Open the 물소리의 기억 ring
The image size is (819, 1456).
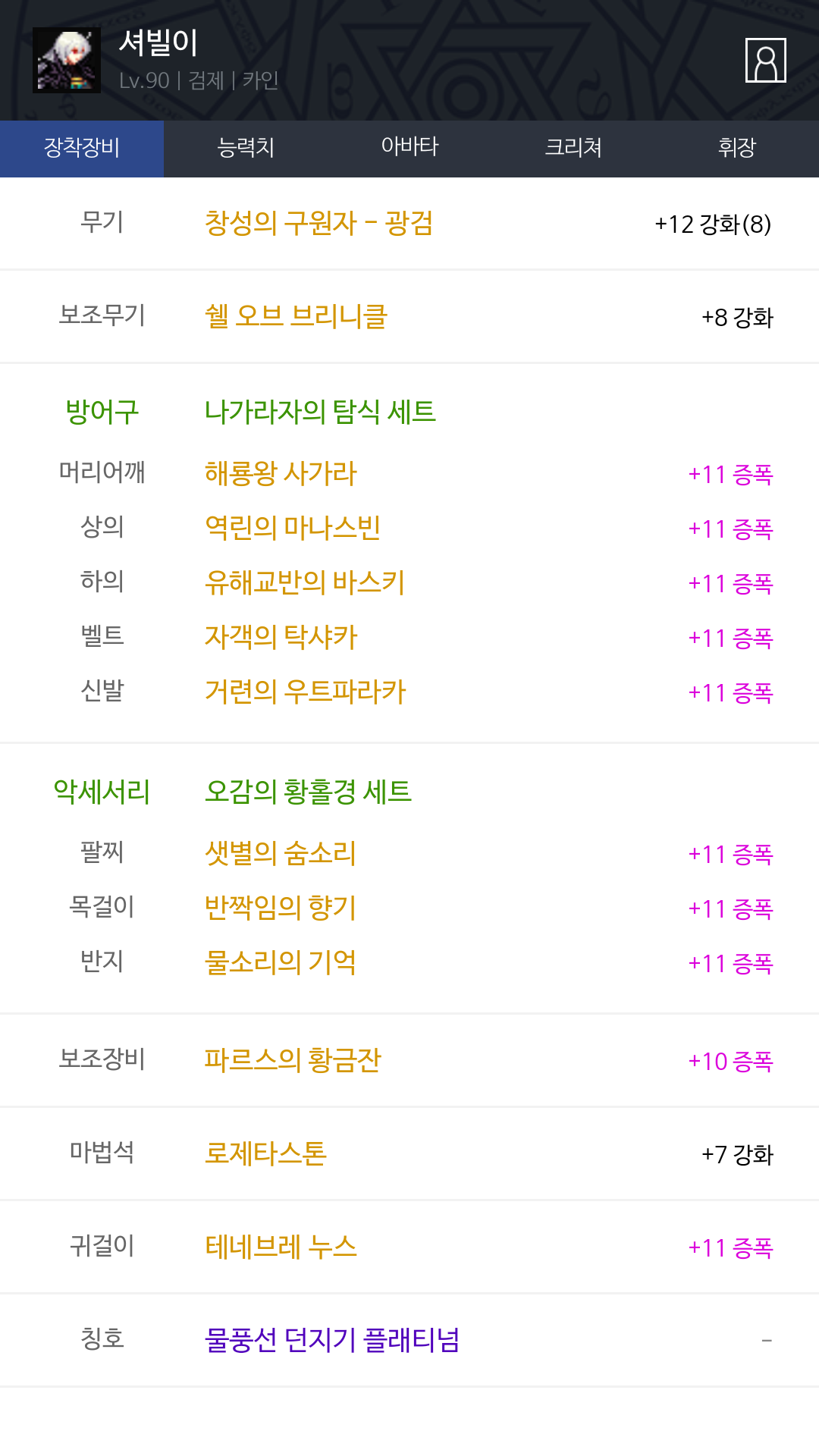281,963
